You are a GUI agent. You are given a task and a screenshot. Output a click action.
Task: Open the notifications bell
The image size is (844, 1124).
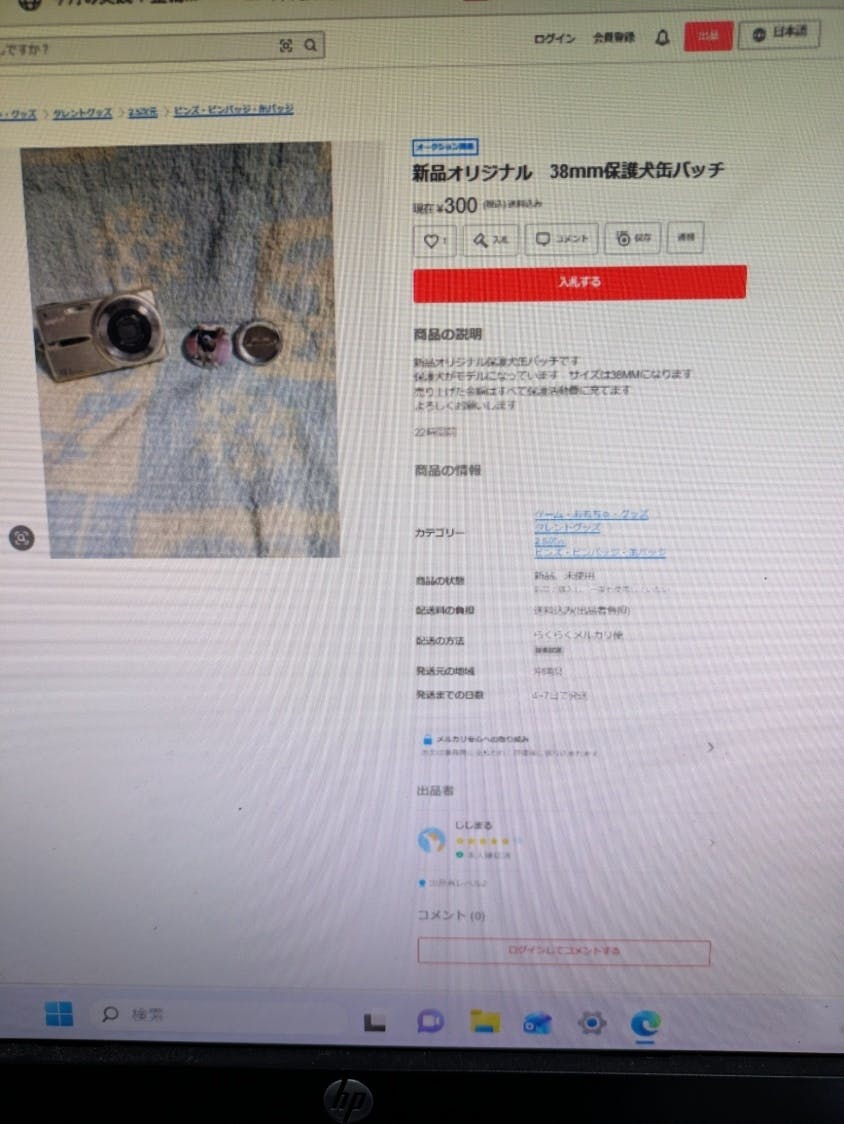click(662, 38)
